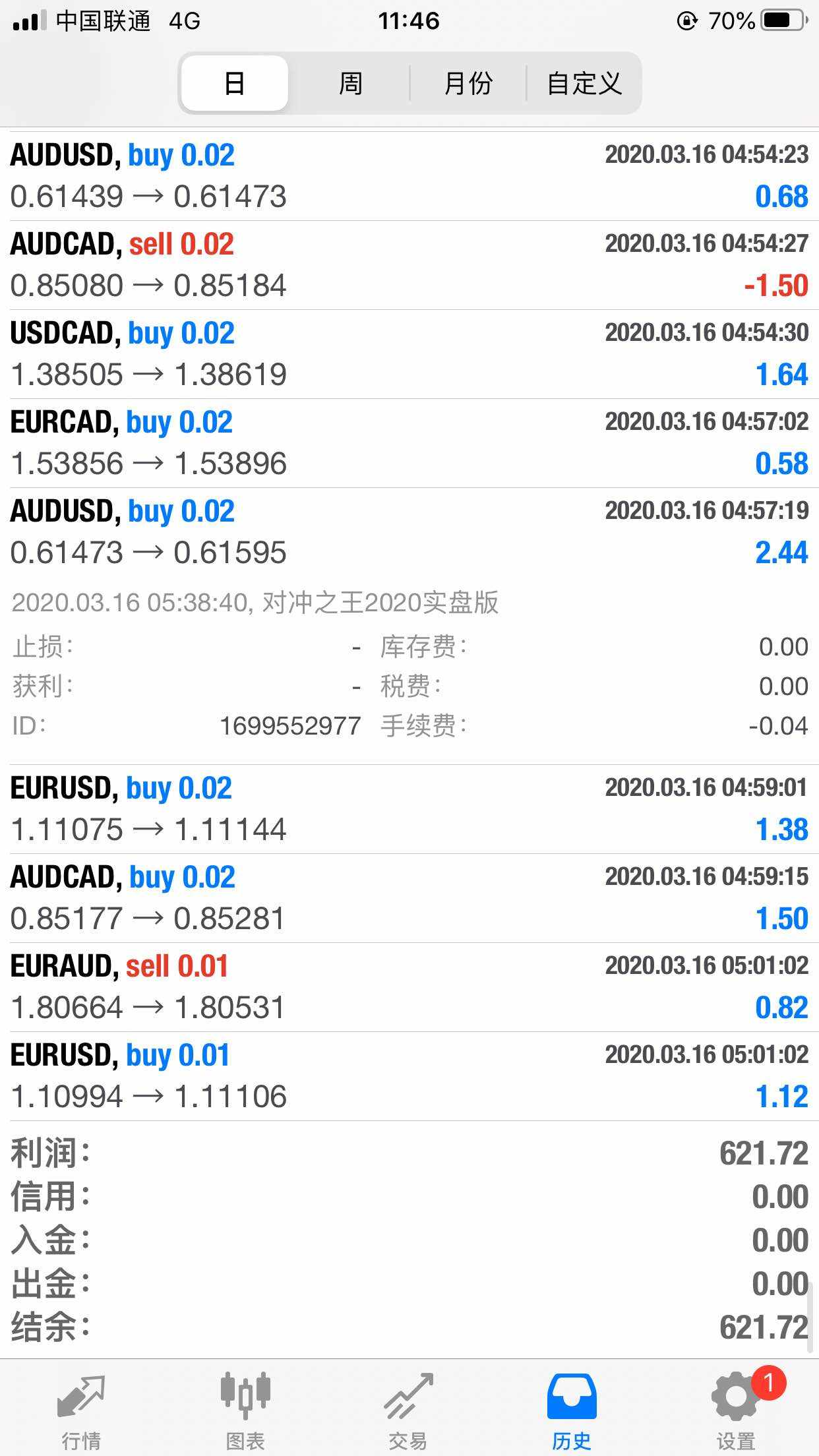The width and height of the screenshot is (819, 1456).
Task: Expand the AUDCAD buy 0.02 trade
Action: pyautogui.click(x=409, y=898)
